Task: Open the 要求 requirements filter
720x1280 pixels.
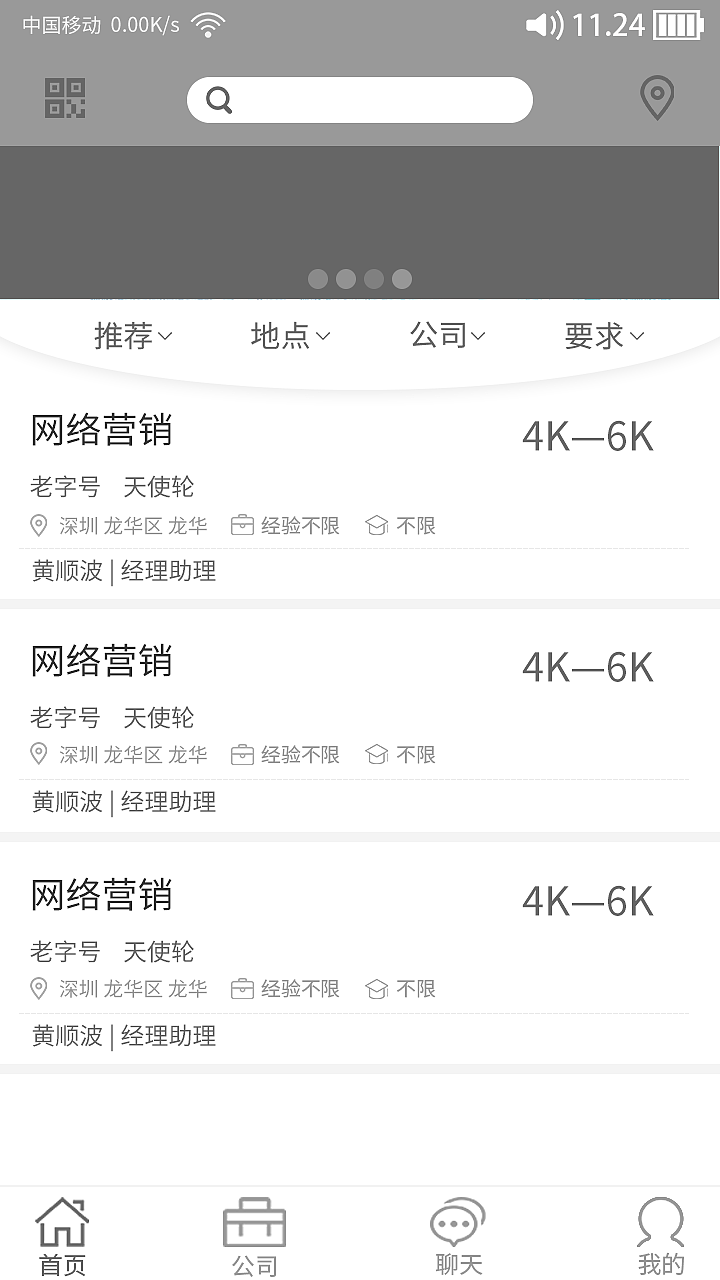Action: point(603,336)
